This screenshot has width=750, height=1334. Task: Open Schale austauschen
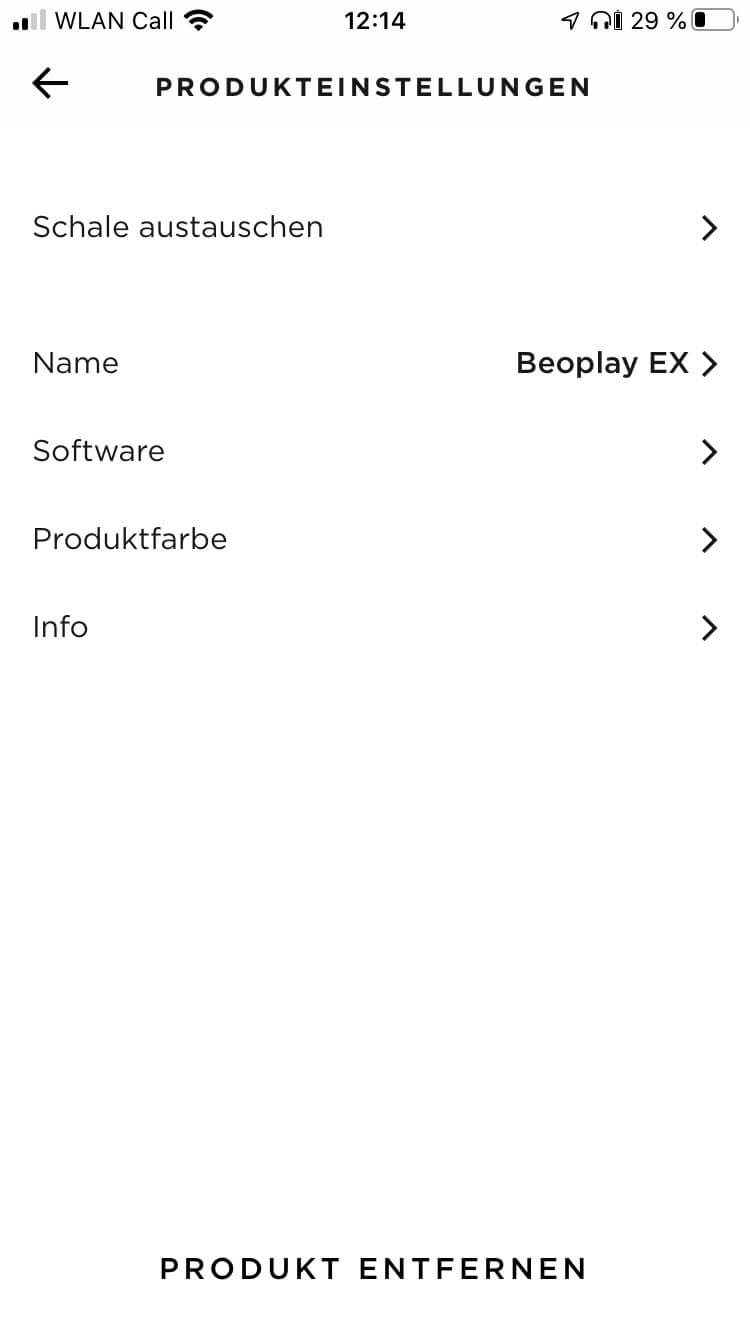[x=375, y=228]
